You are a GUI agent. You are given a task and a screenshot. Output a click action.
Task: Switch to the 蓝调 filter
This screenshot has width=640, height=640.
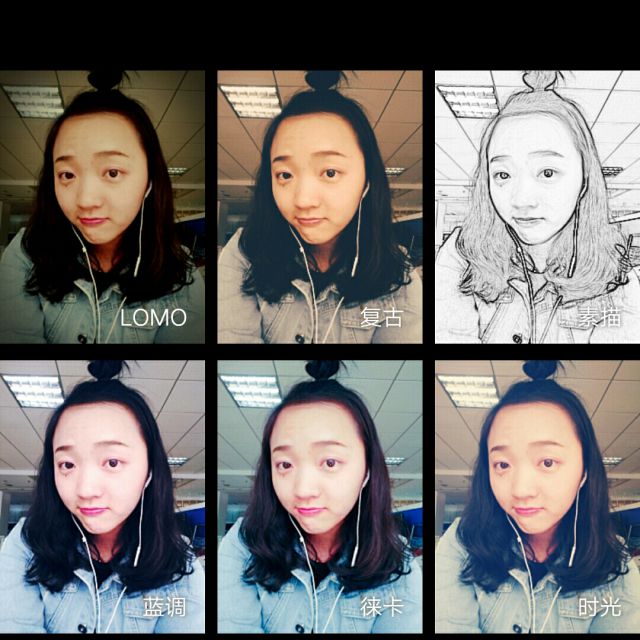(x=102, y=496)
